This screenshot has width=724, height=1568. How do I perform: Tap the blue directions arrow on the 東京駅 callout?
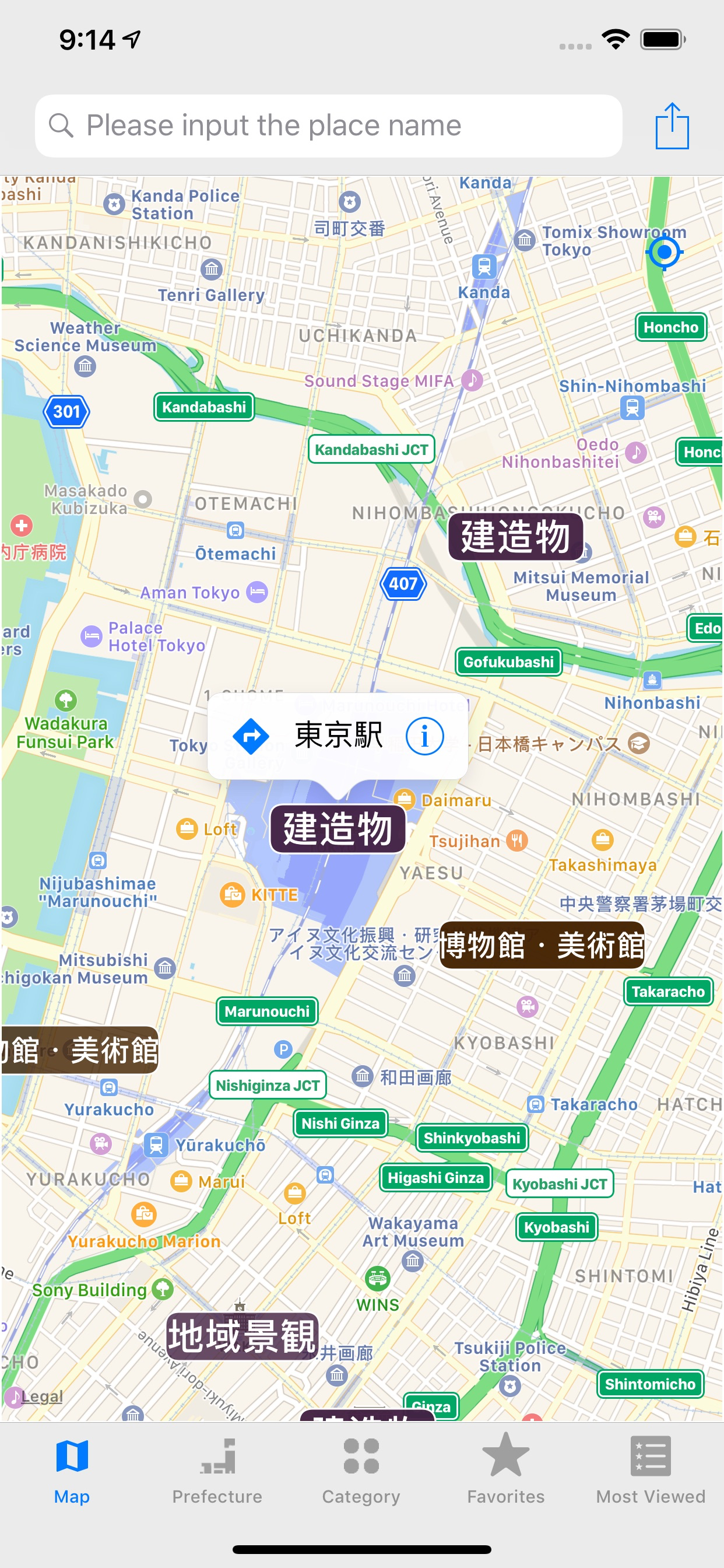253,736
